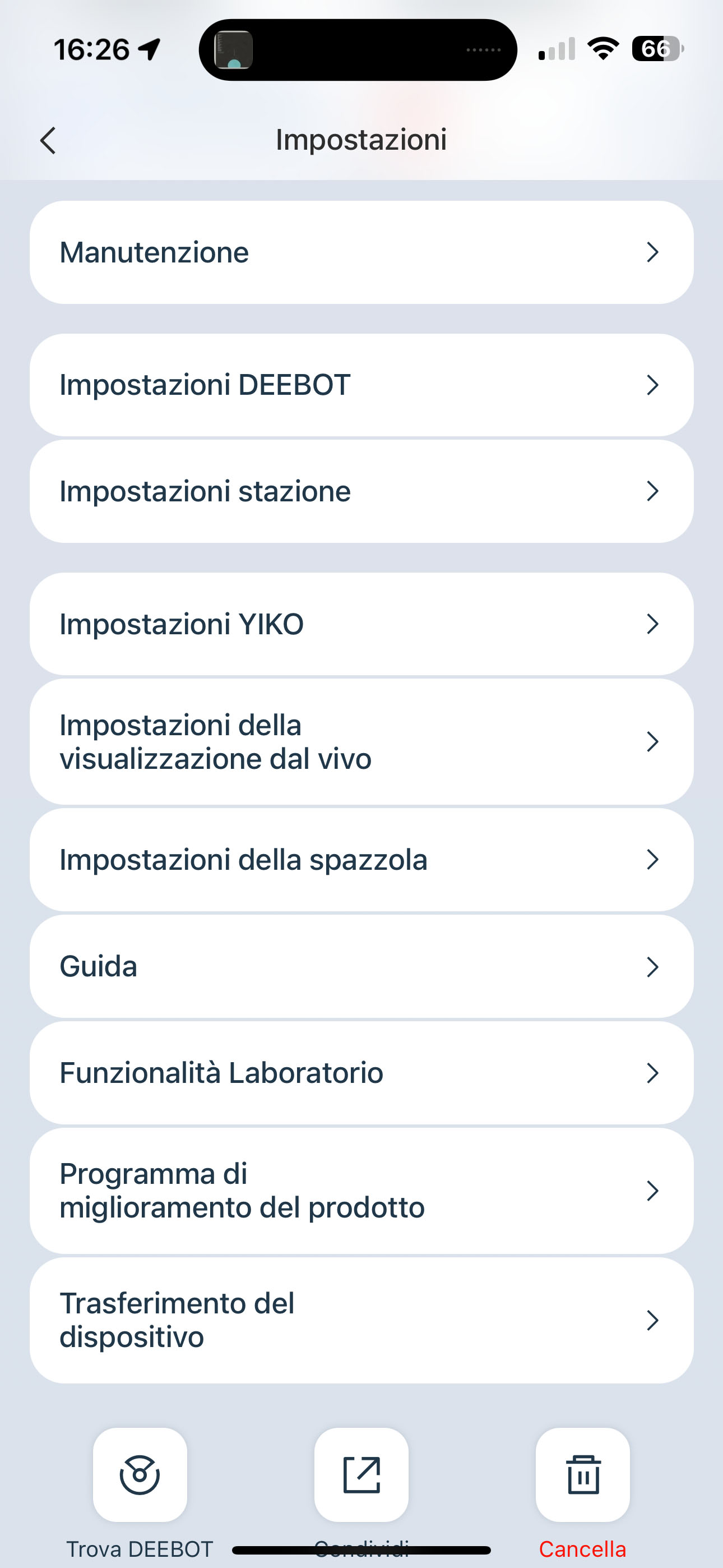Open Impostazioni stazione
The width and height of the screenshot is (723, 1568).
tap(361, 491)
